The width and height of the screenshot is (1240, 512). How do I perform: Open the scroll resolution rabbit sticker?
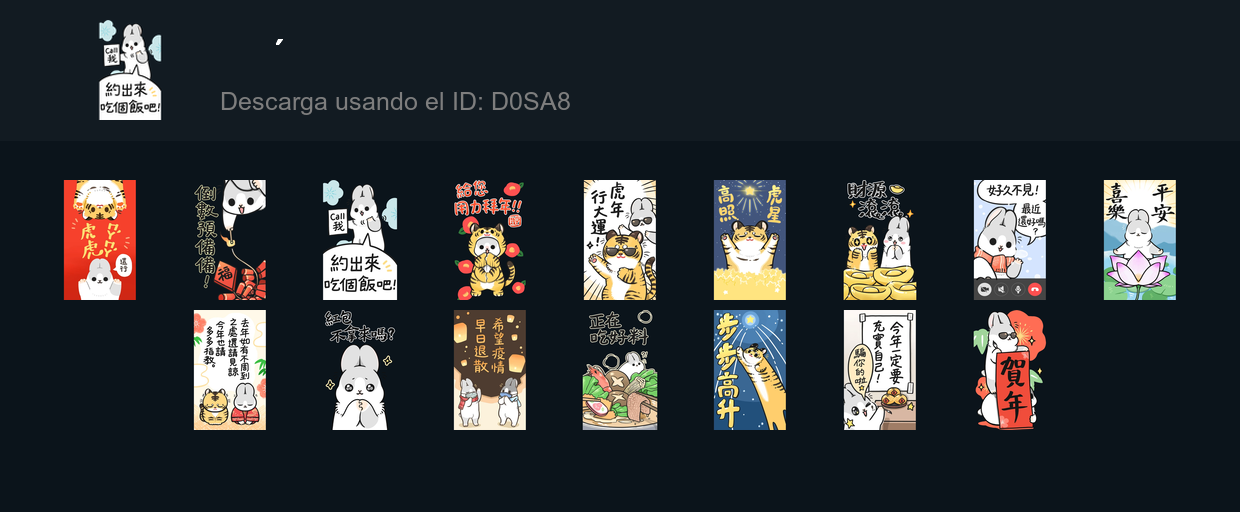[880, 370]
